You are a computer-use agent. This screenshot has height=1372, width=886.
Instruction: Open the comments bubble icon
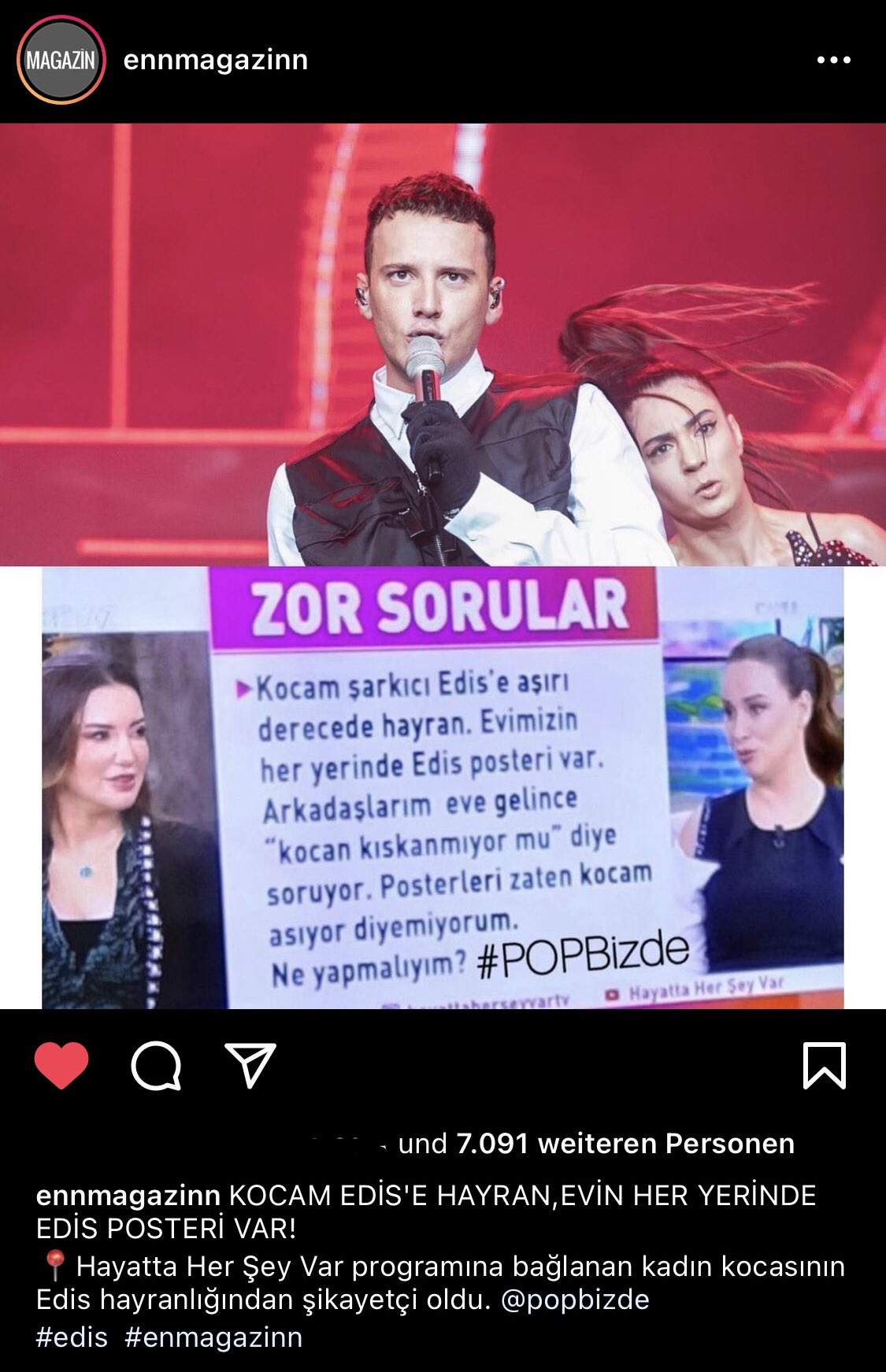point(156,1066)
